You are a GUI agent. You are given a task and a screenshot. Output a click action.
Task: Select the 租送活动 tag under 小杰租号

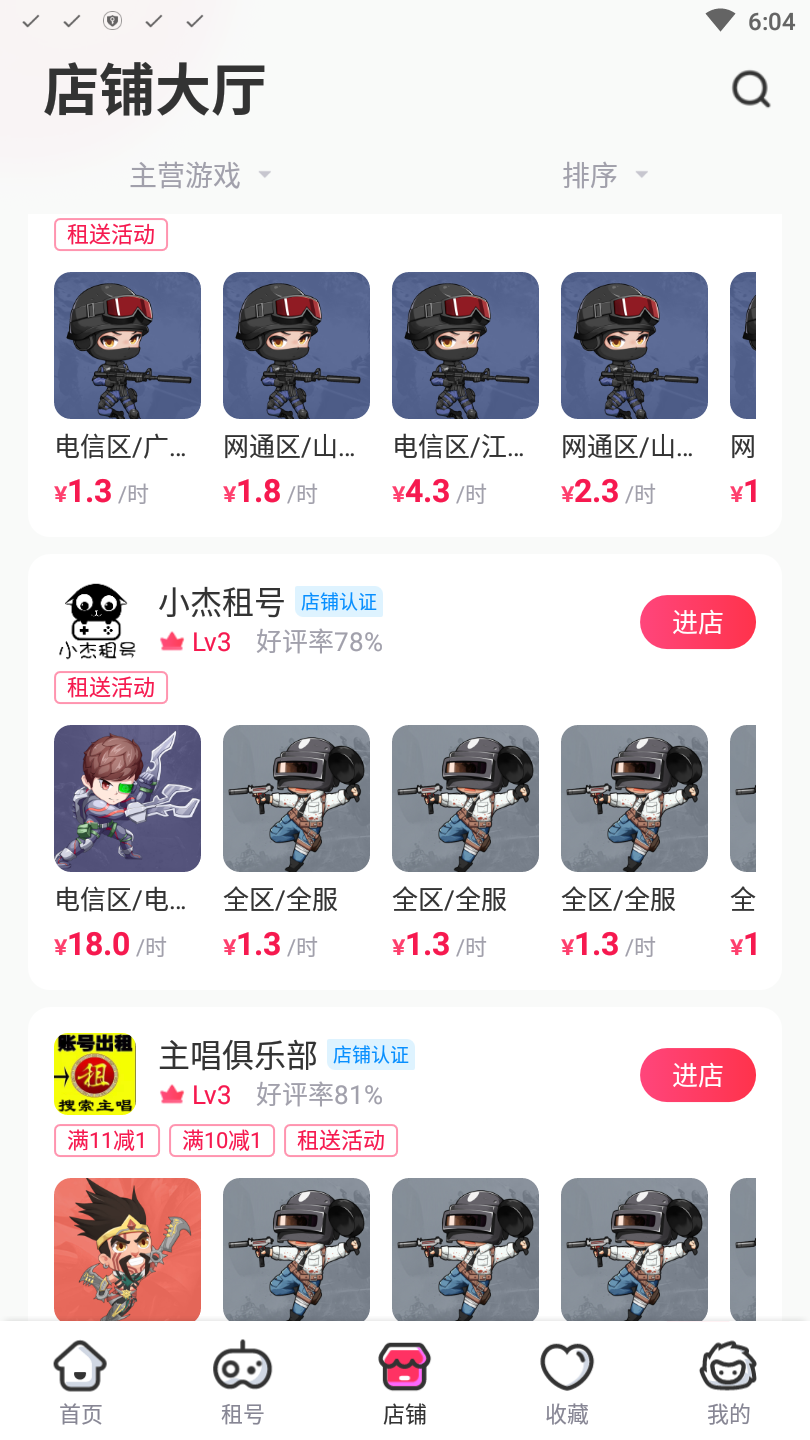(x=110, y=687)
